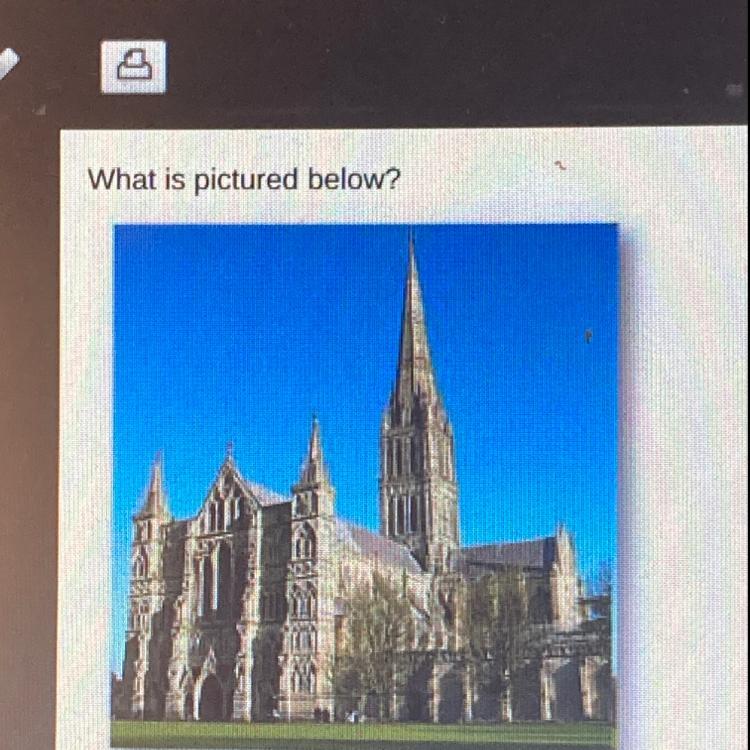Tap the print icon button
The image size is (750, 750).
click(133, 67)
